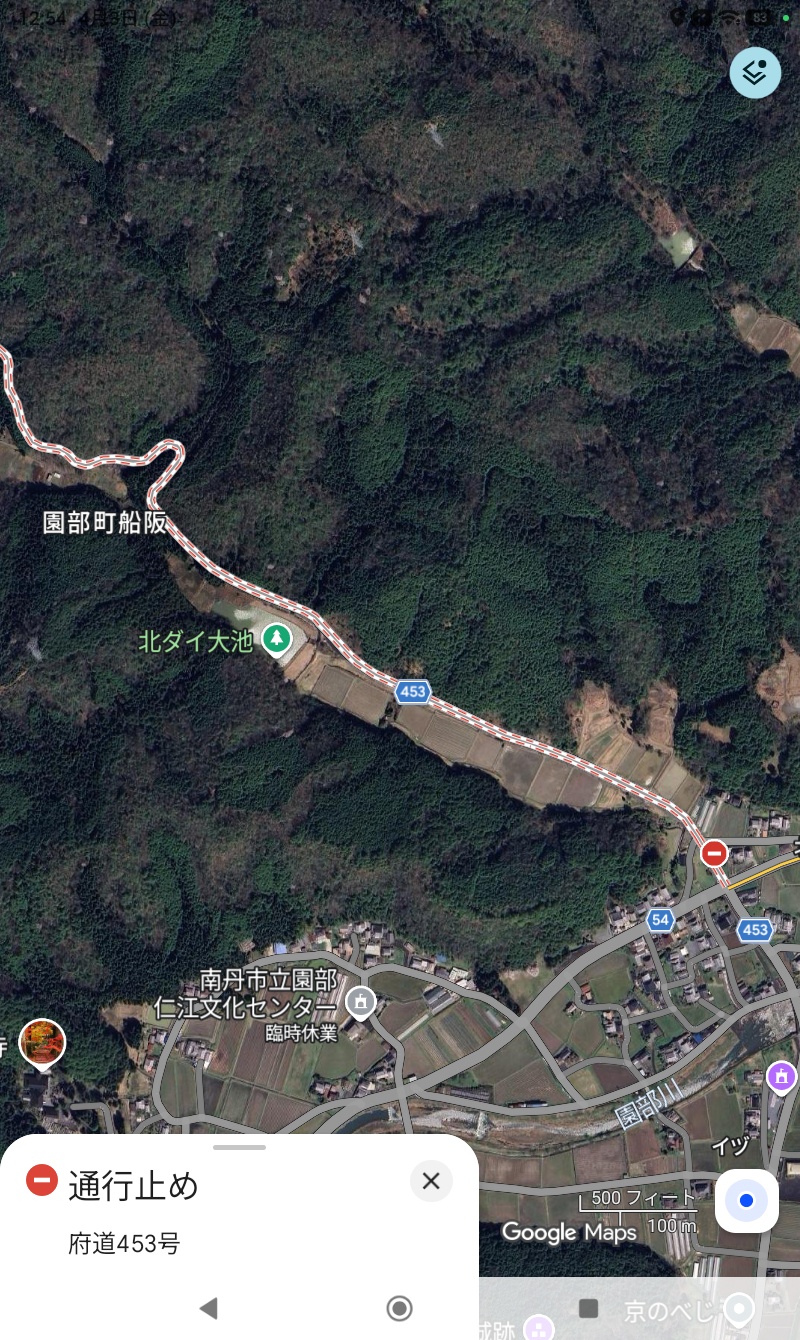Open the map layers selector

click(x=755, y=73)
